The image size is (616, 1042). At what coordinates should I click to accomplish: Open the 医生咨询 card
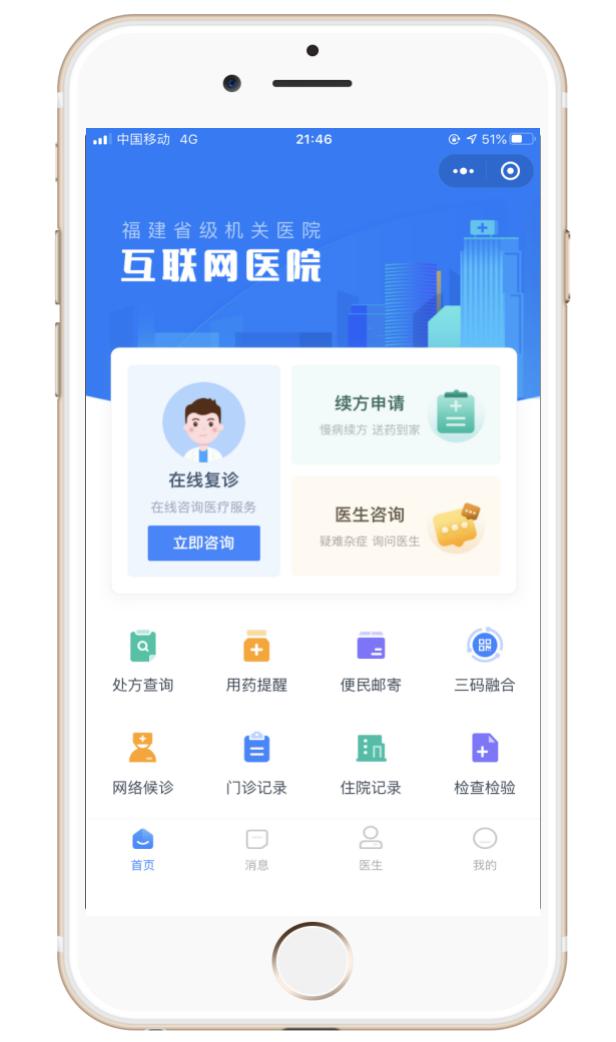point(395,525)
